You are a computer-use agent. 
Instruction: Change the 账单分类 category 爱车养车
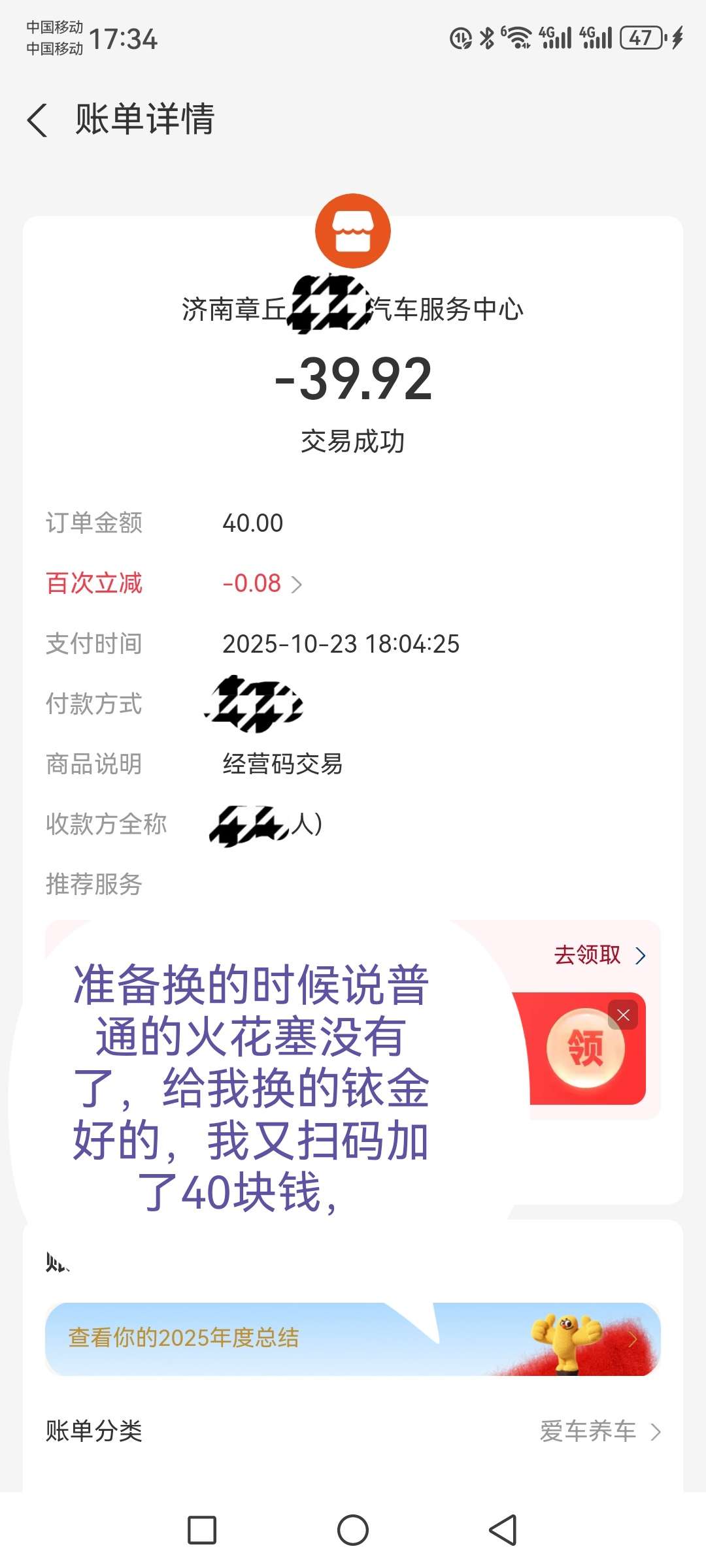coord(599,1431)
